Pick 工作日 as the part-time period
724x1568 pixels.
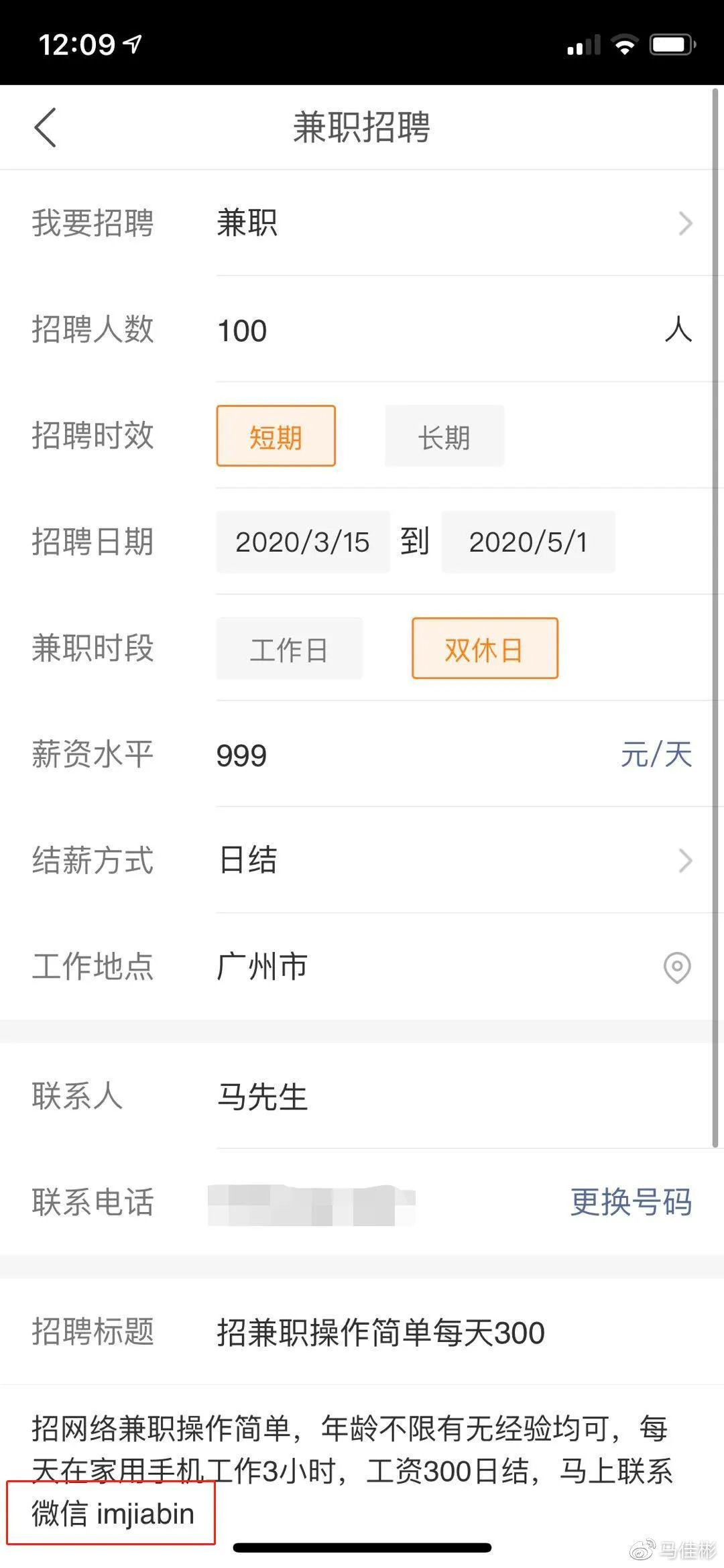click(289, 648)
